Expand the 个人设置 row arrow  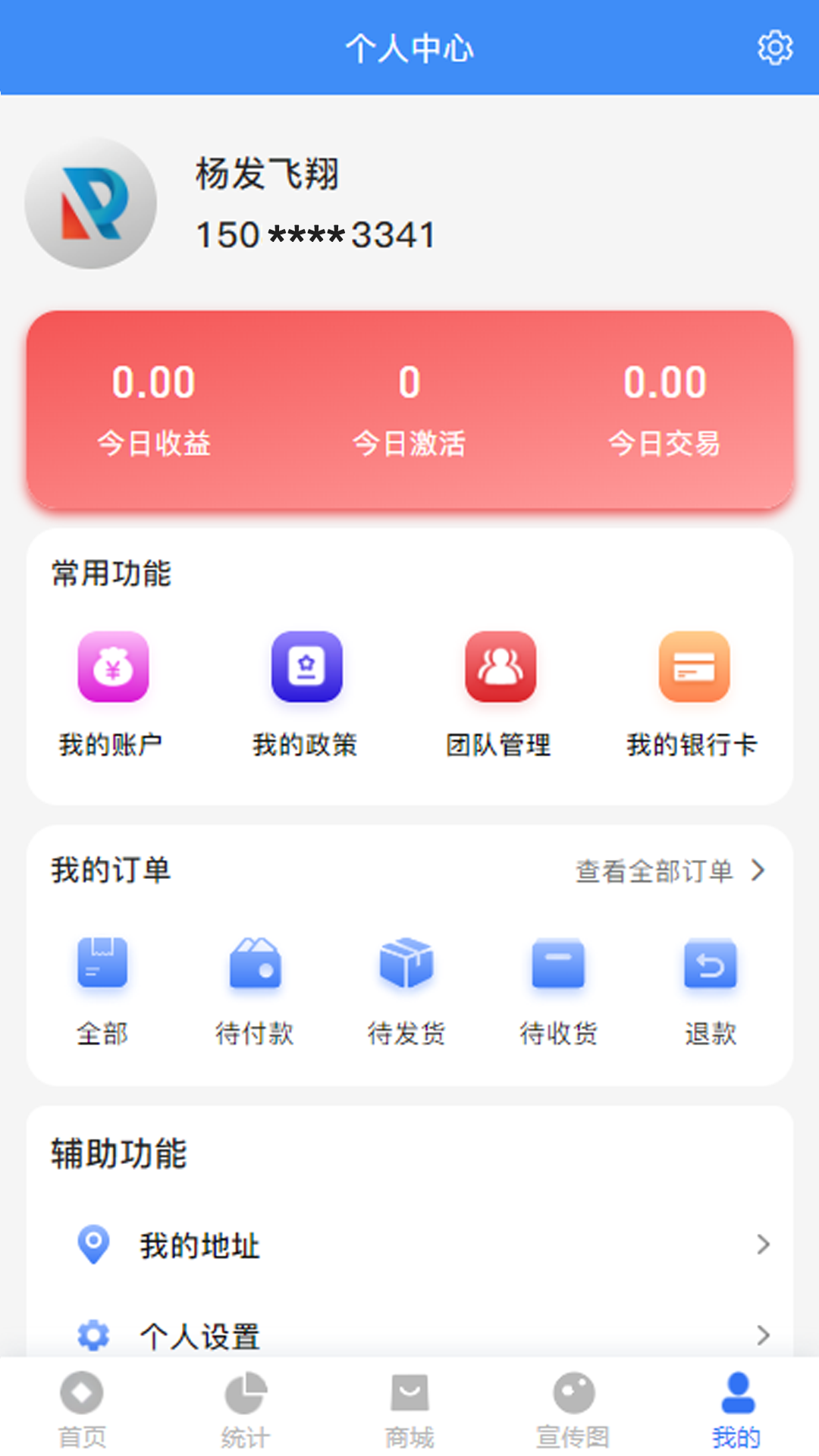click(x=763, y=1335)
